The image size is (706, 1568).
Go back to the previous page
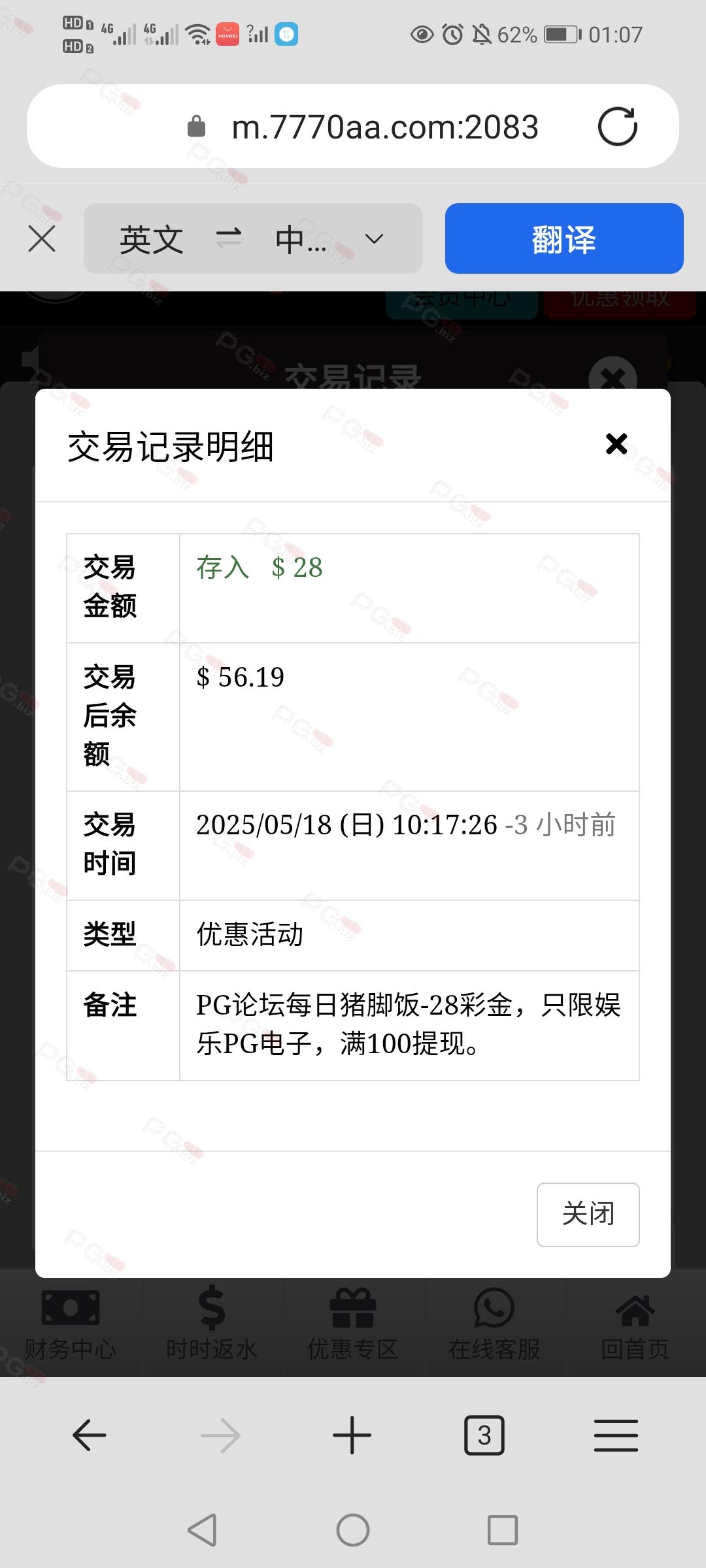90,1435
